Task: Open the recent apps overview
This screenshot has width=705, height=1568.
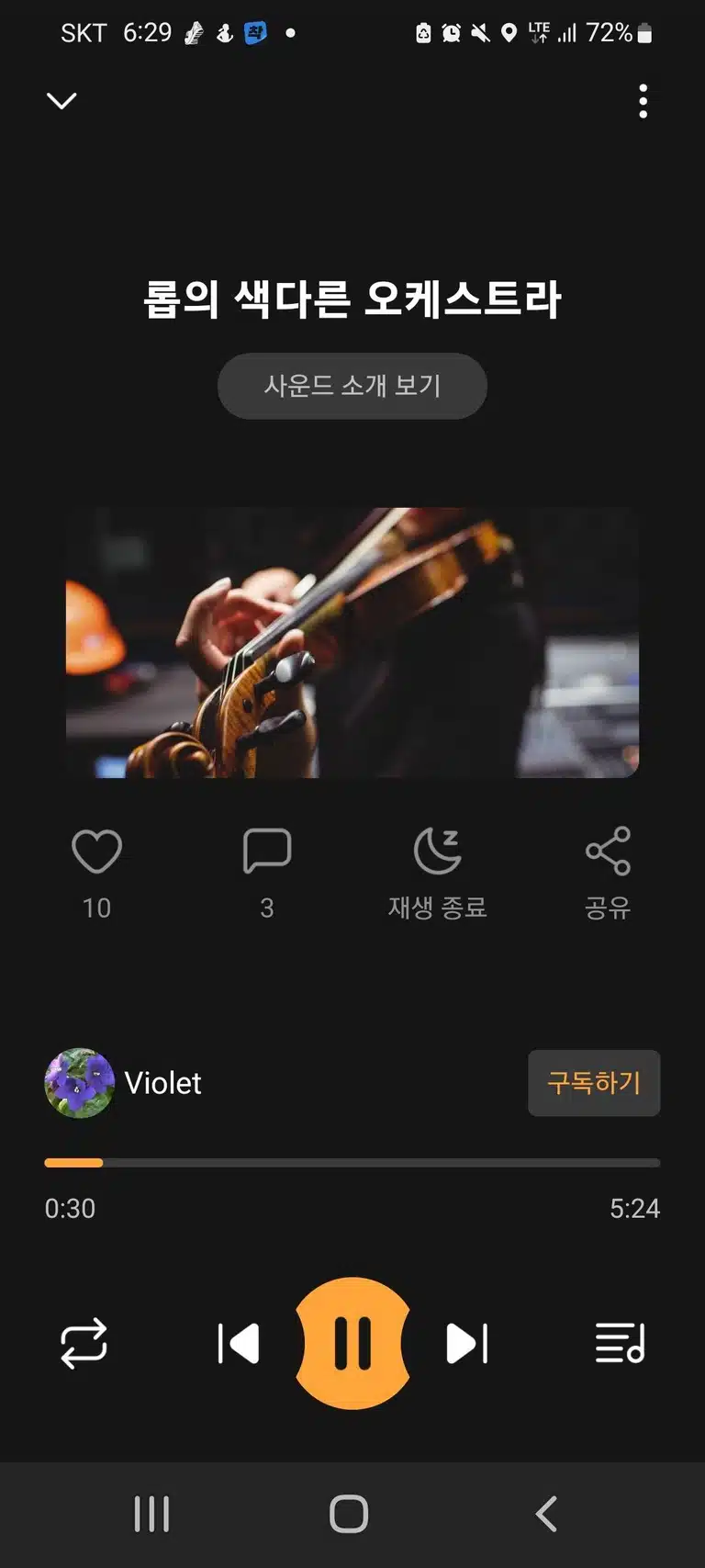Action: click(x=152, y=1514)
